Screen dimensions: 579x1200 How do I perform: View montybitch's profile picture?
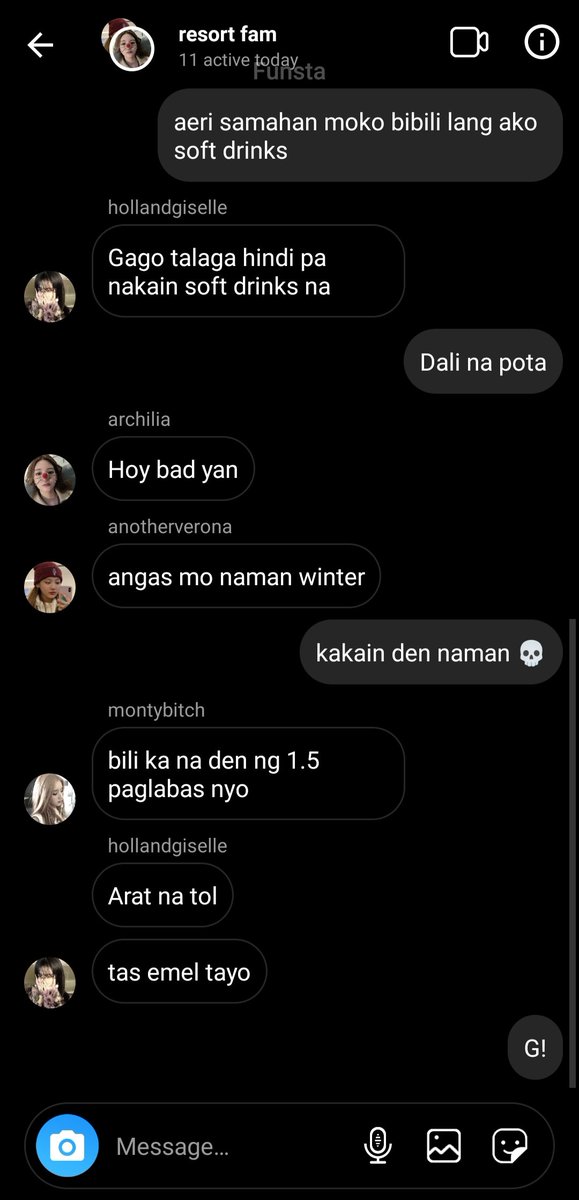(x=50, y=799)
